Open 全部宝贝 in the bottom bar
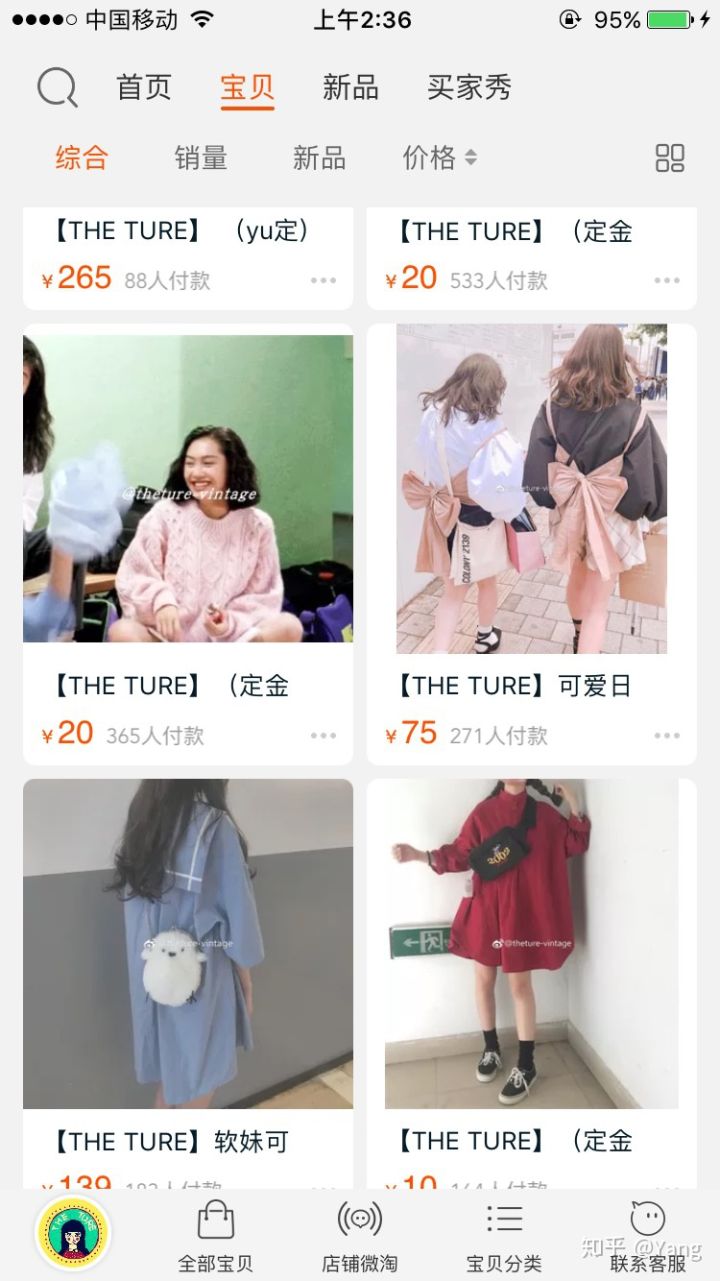 (x=216, y=1236)
